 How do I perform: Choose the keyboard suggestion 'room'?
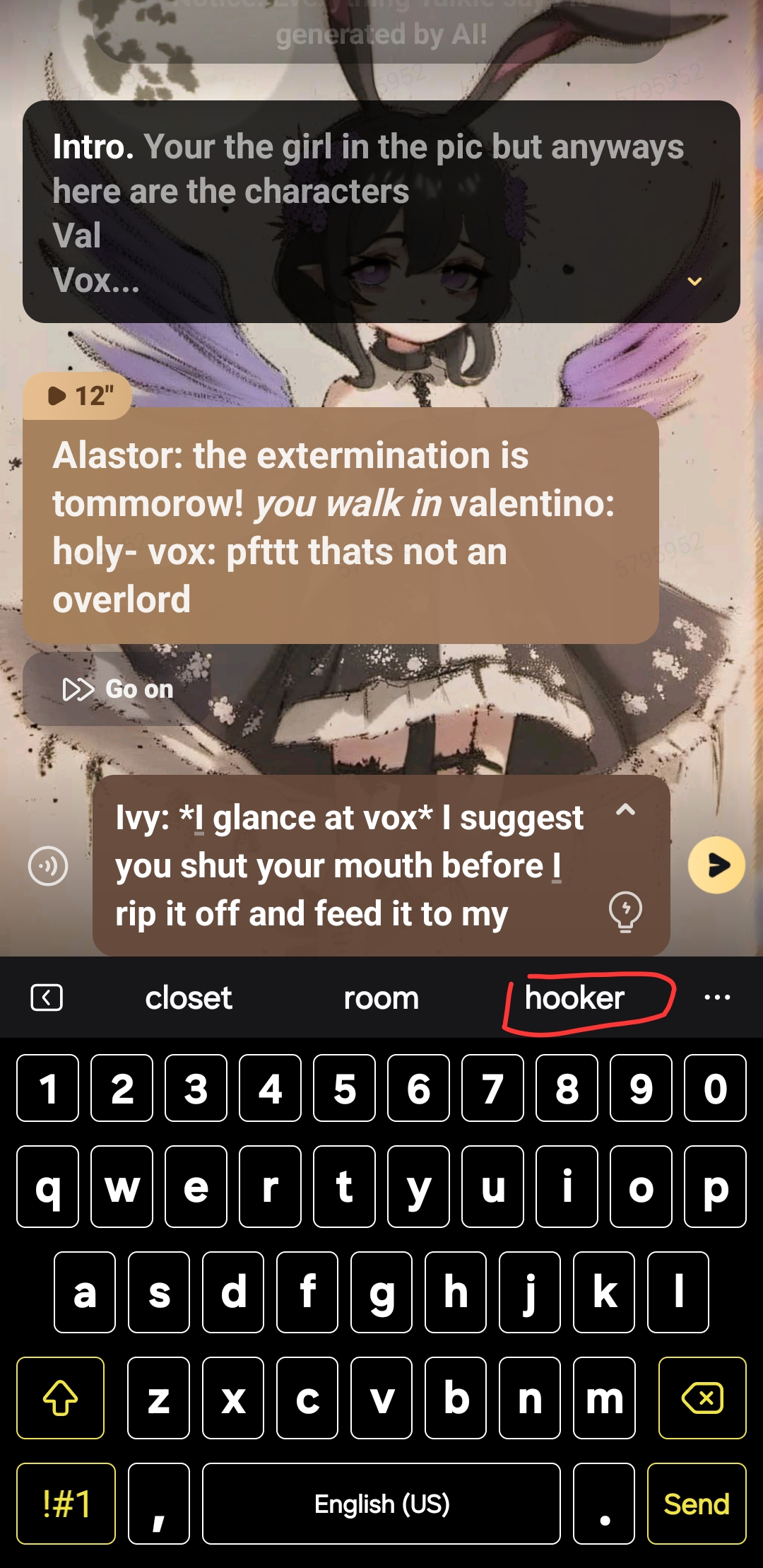point(381,998)
